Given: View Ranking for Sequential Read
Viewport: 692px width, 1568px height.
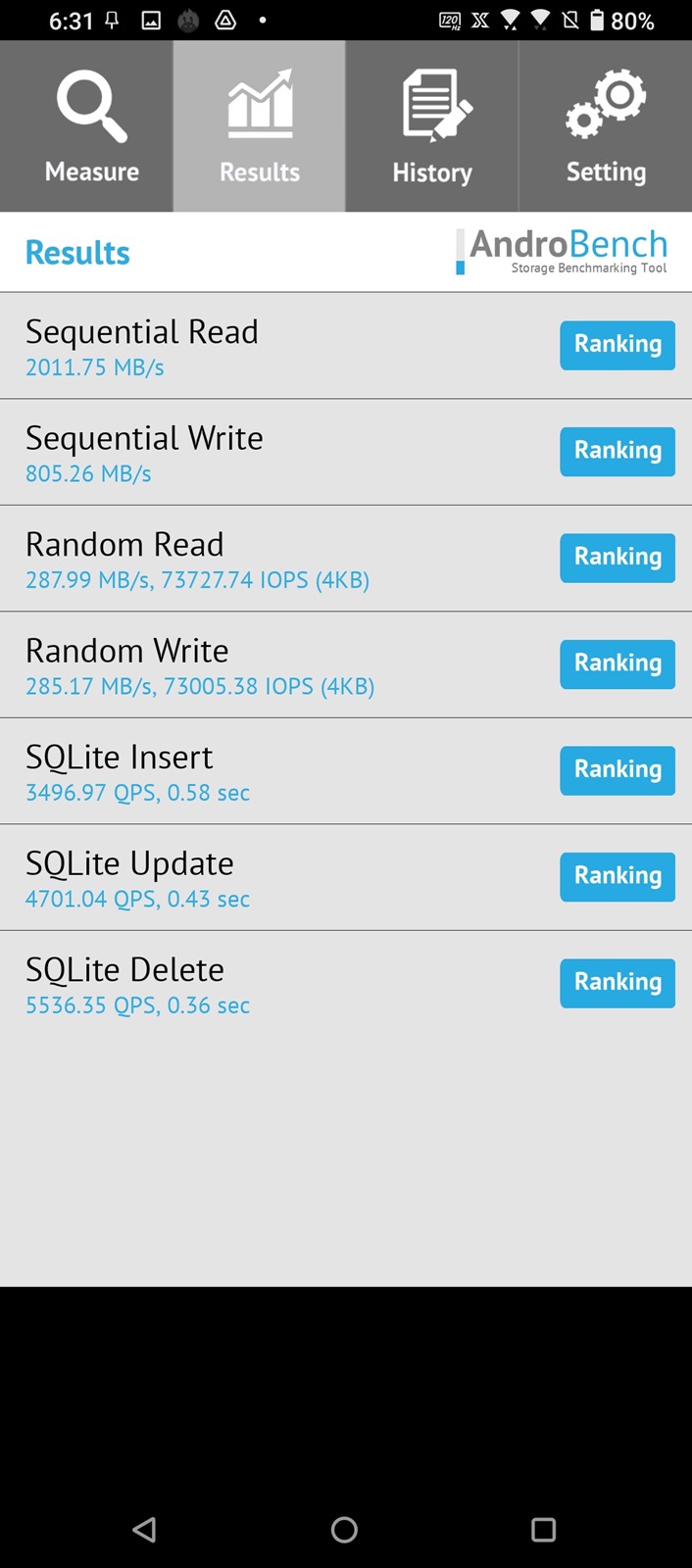Looking at the screenshot, I should coord(617,345).
